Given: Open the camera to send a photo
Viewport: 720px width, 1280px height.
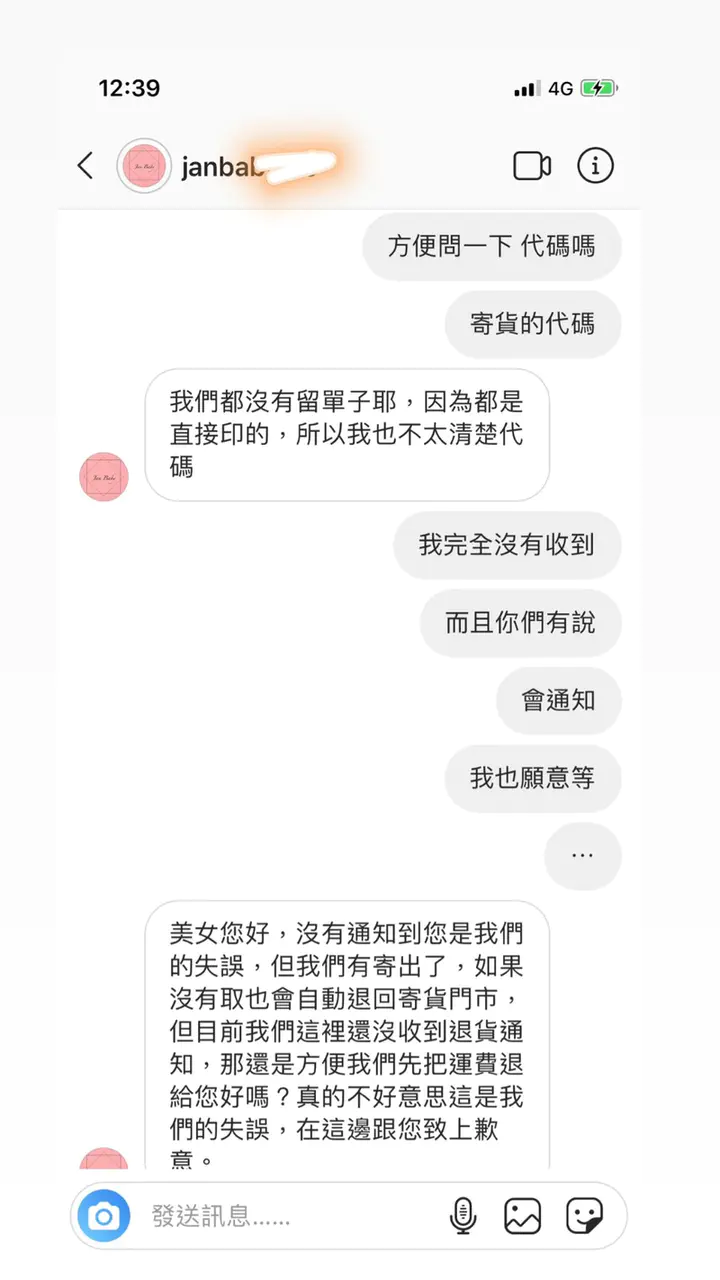Looking at the screenshot, I should (x=104, y=1216).
